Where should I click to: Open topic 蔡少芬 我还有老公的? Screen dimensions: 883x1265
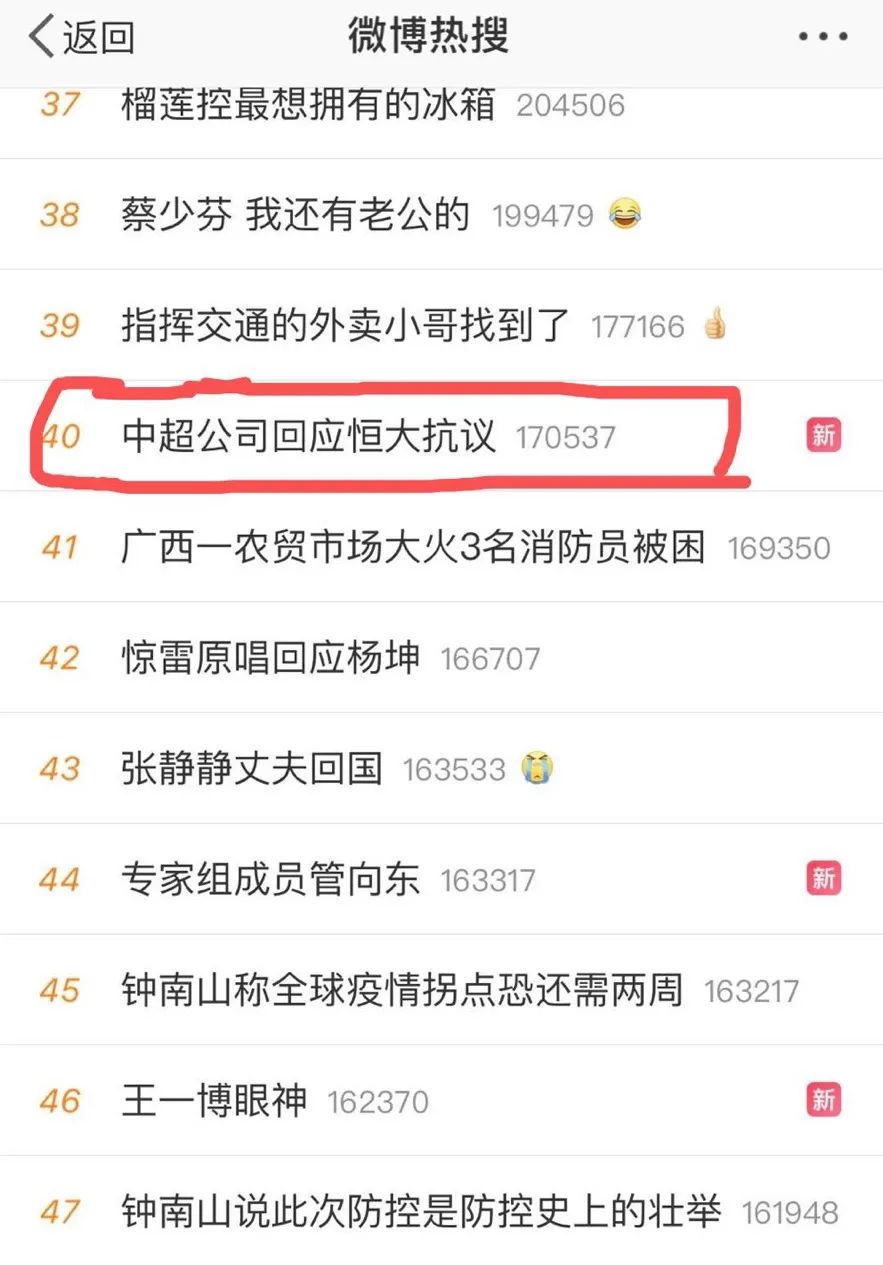point(296,214)
